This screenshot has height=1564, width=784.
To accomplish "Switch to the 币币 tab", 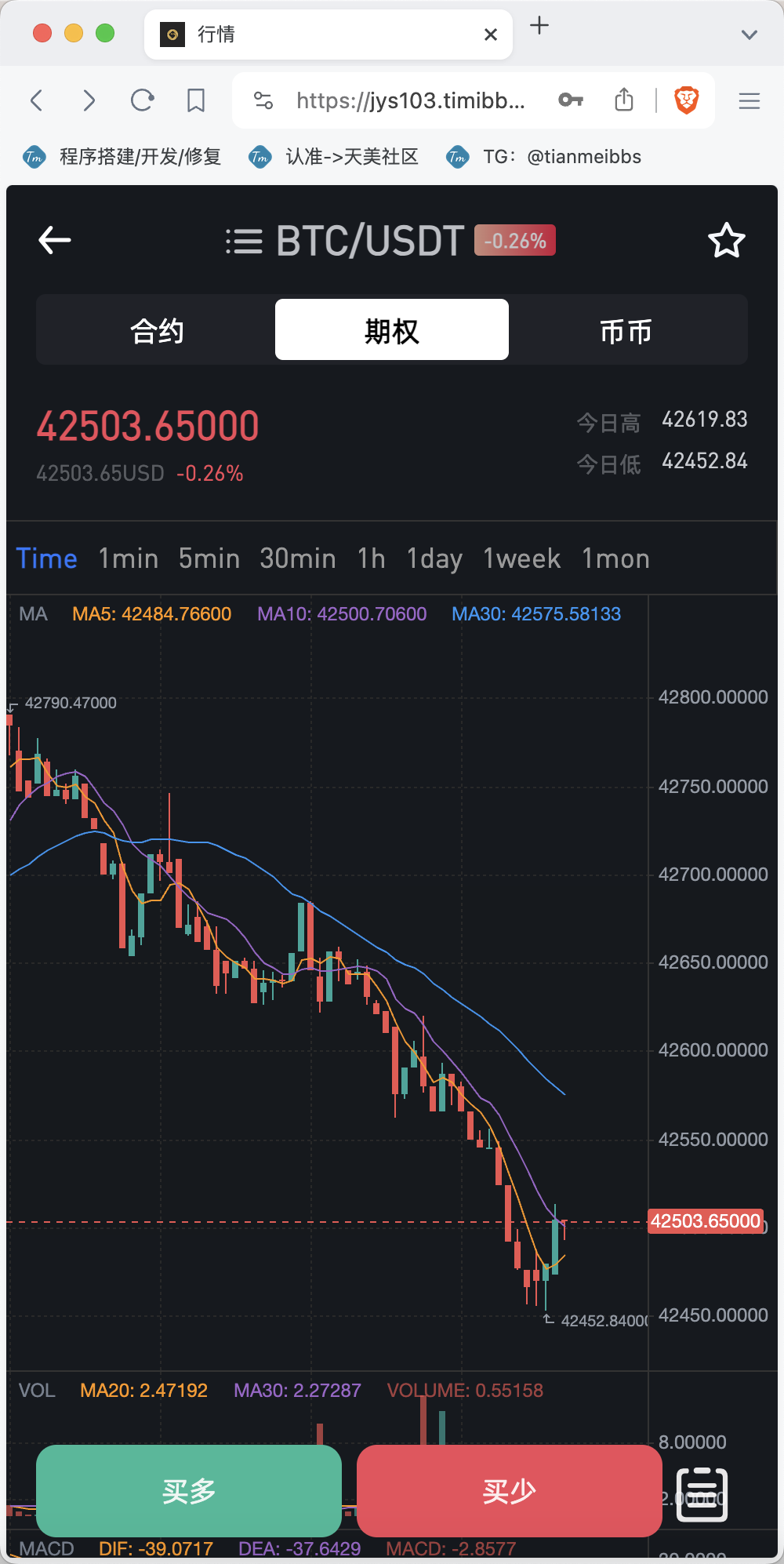I will 626,330.
